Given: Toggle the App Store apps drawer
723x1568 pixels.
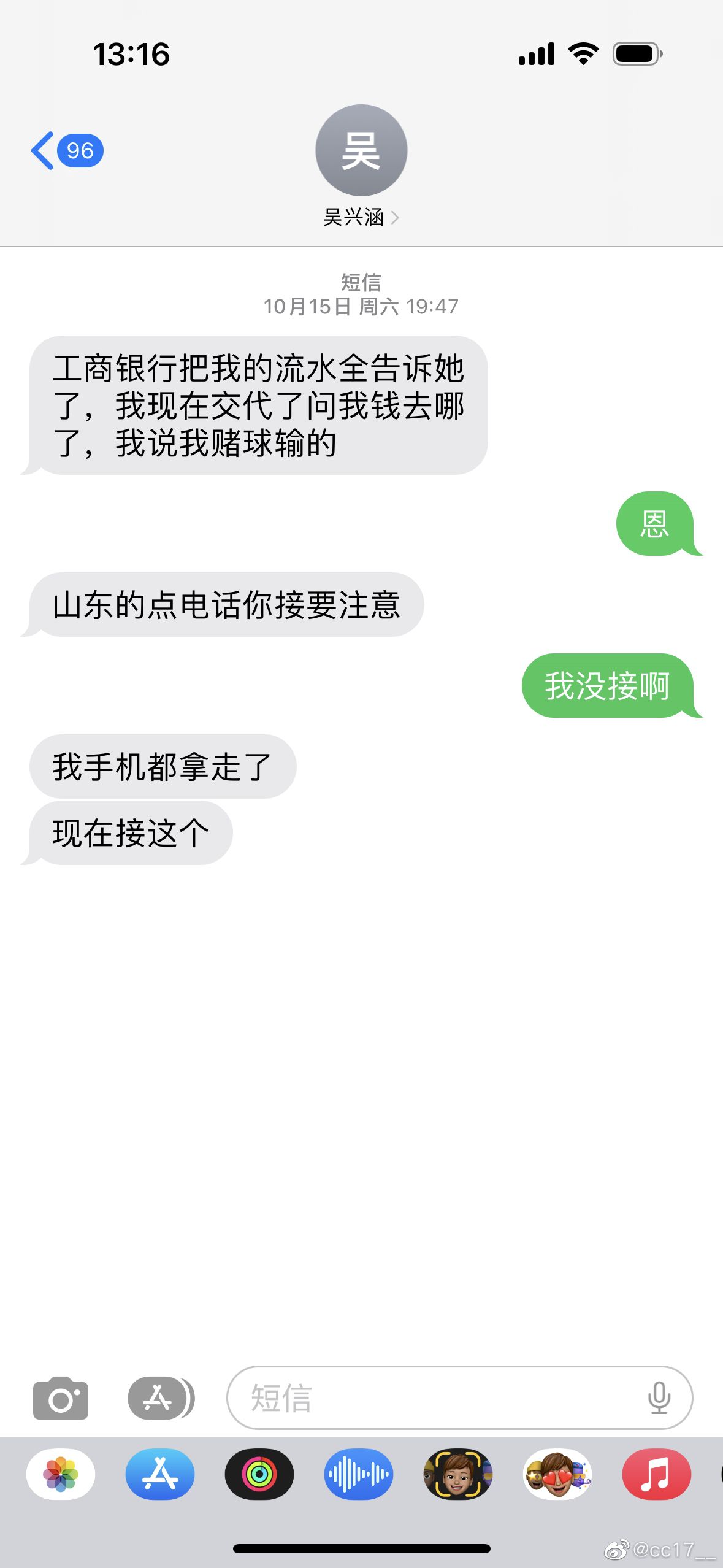Looking at the screenshot, I should [161, 1398].
